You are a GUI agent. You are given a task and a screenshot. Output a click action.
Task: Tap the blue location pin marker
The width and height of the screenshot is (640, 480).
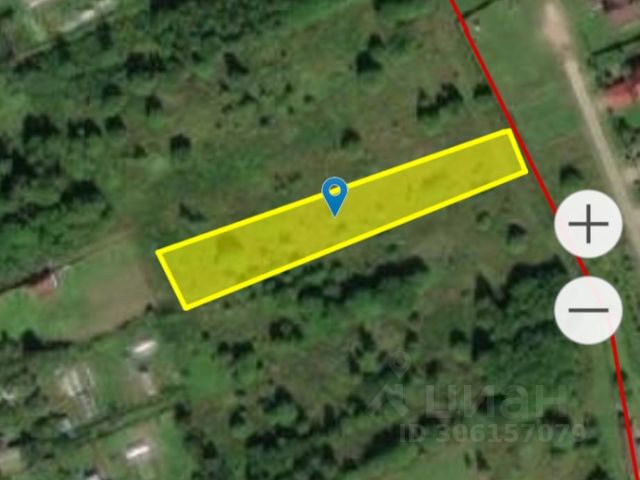point(334,193)
